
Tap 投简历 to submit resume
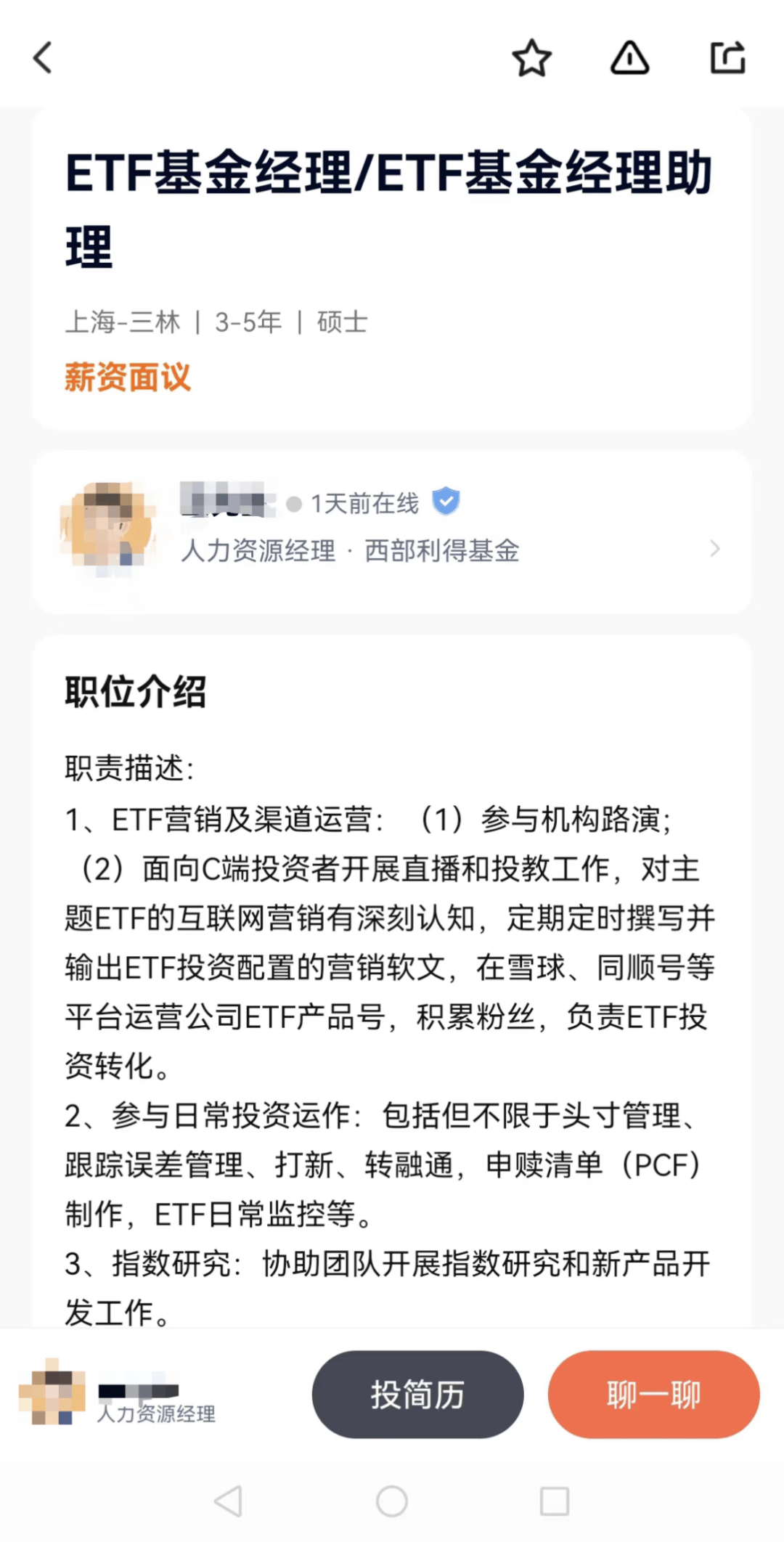(x=417, y=1394)
